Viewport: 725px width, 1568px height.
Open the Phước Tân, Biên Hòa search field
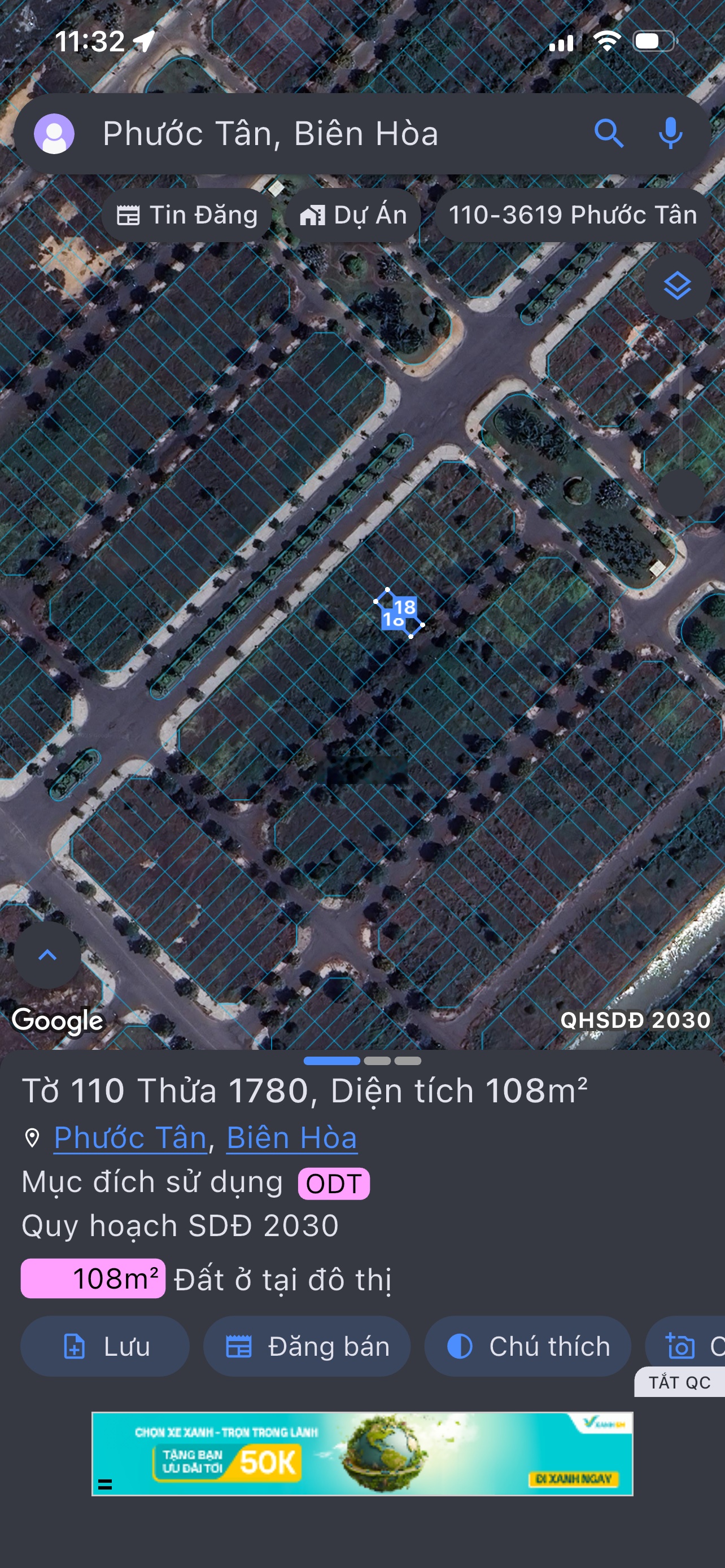pos(329,133)
